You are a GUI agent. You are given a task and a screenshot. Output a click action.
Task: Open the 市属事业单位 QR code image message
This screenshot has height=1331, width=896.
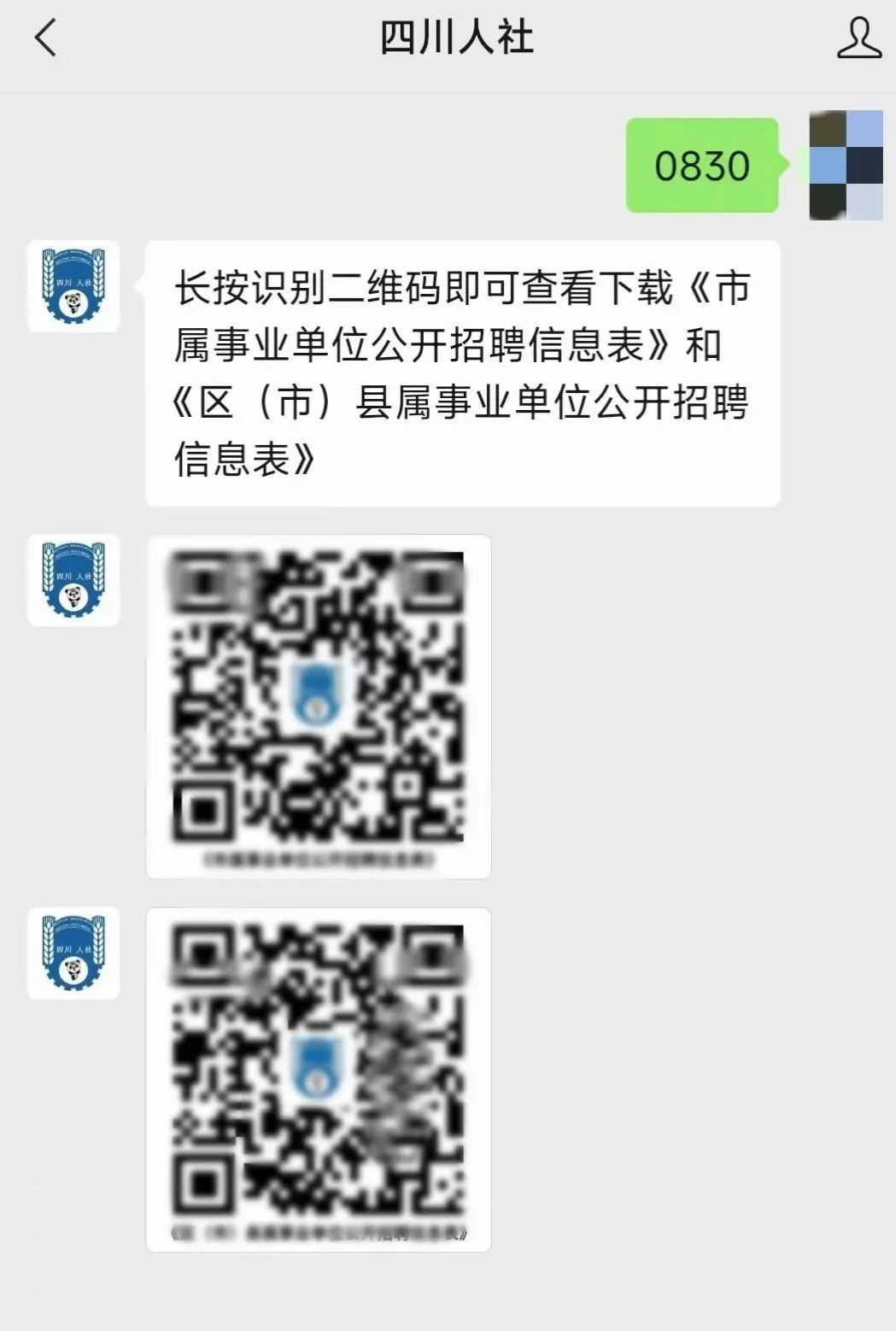(x=319, y=707)
